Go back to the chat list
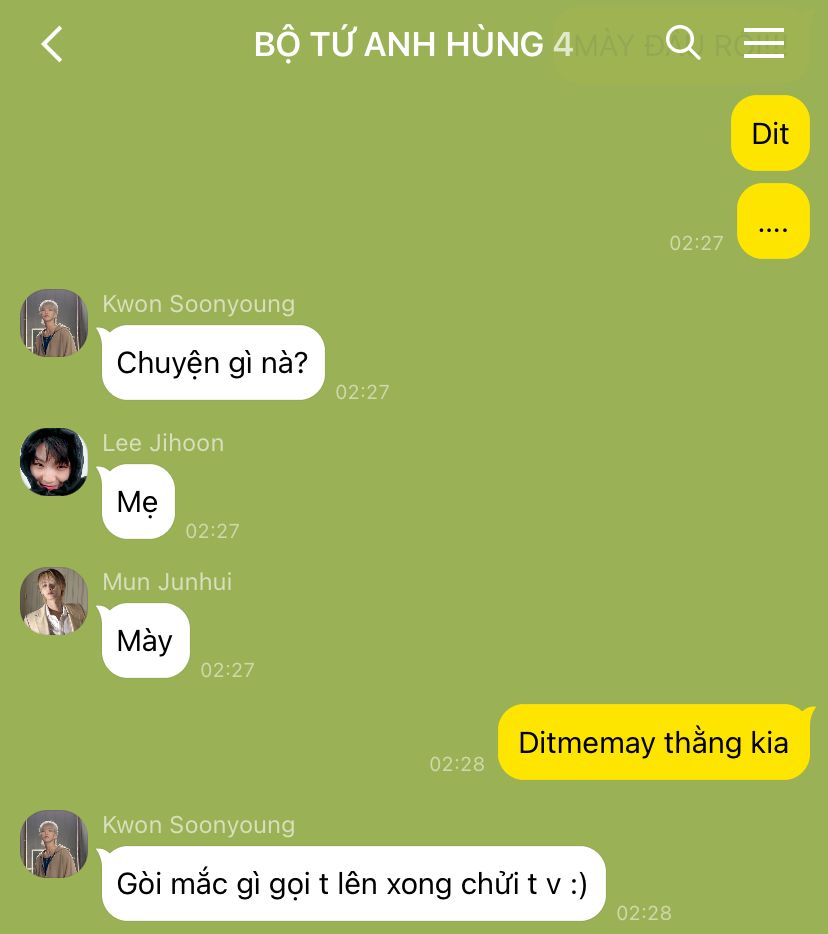The image size is (828, 934). (x=52, y=44)
